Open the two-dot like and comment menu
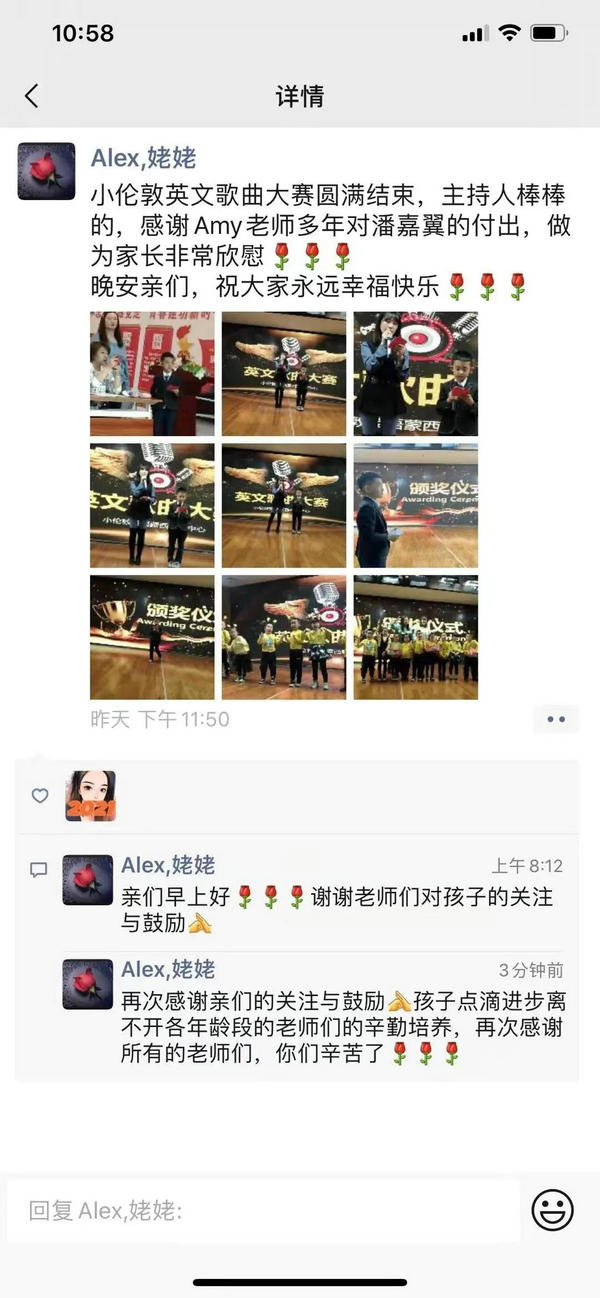 [x=556, y=719]
